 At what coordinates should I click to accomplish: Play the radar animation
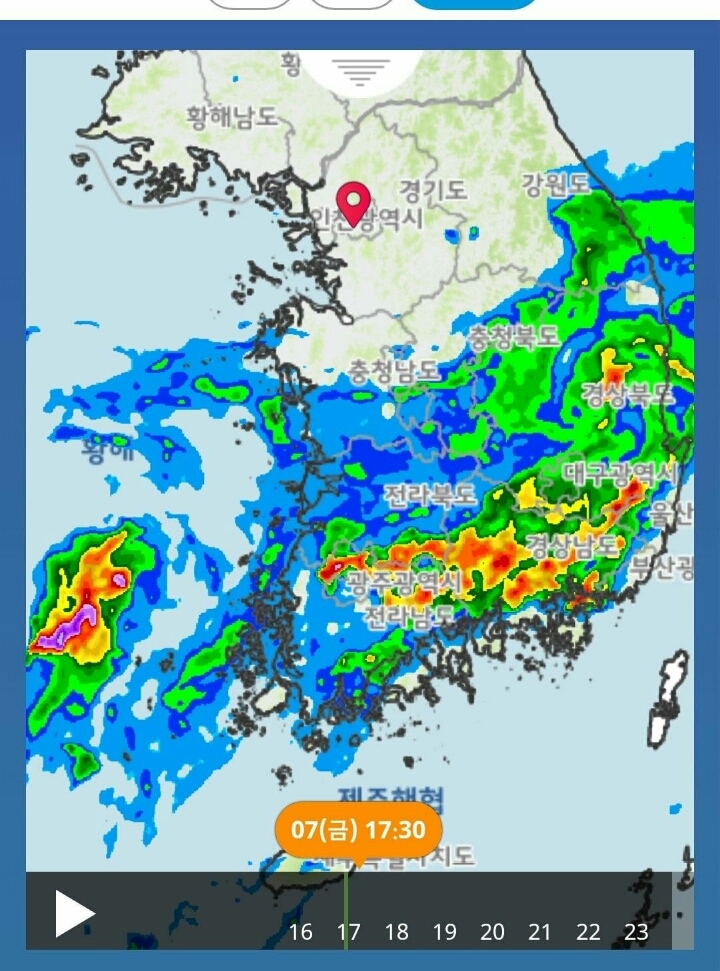[x=75, y=914]
